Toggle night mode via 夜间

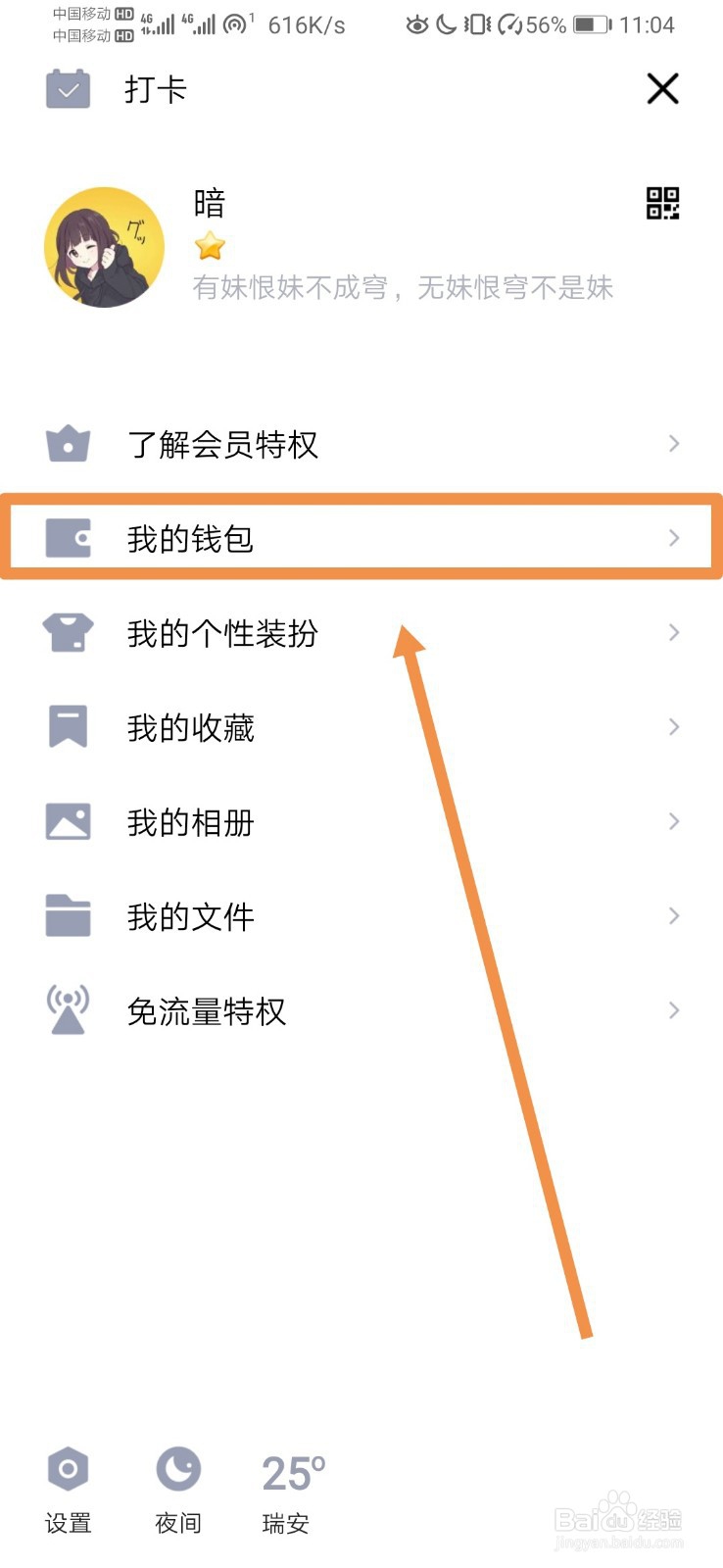pos(177,1490)
